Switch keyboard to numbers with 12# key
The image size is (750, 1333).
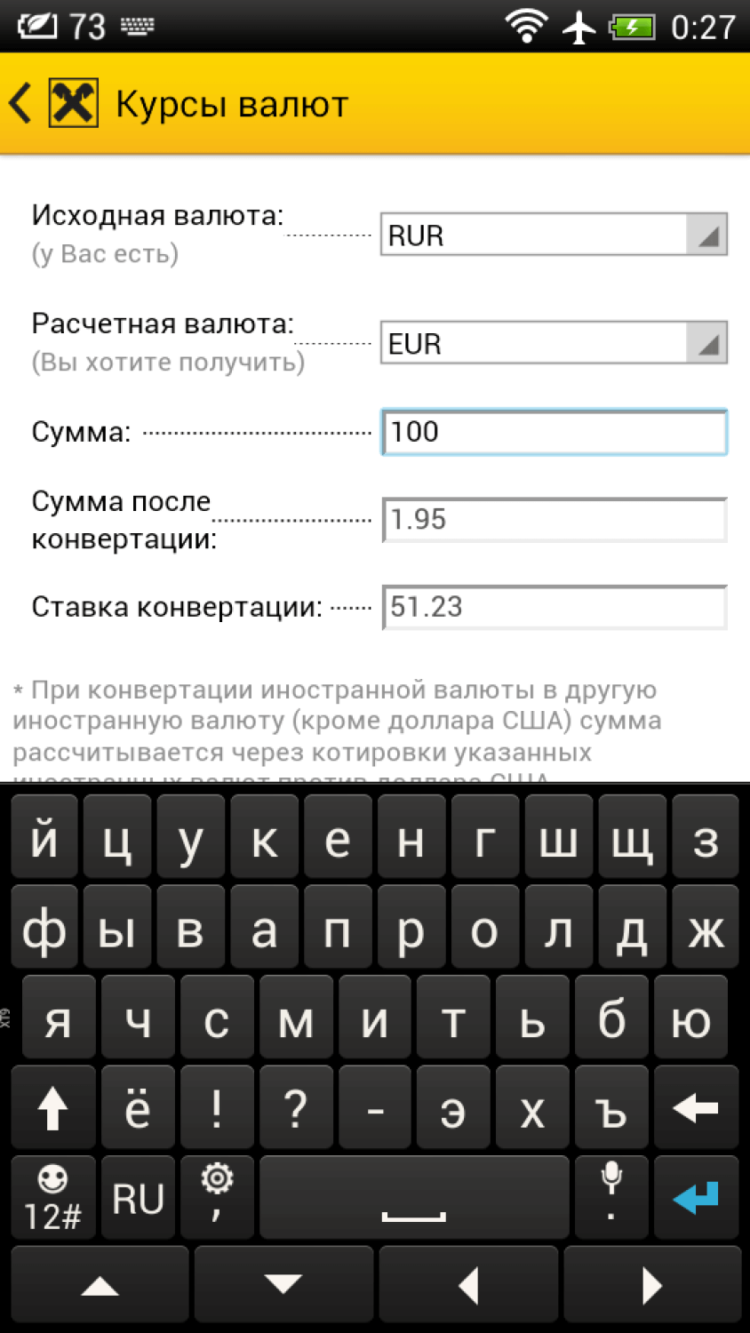pos(53,1197)
